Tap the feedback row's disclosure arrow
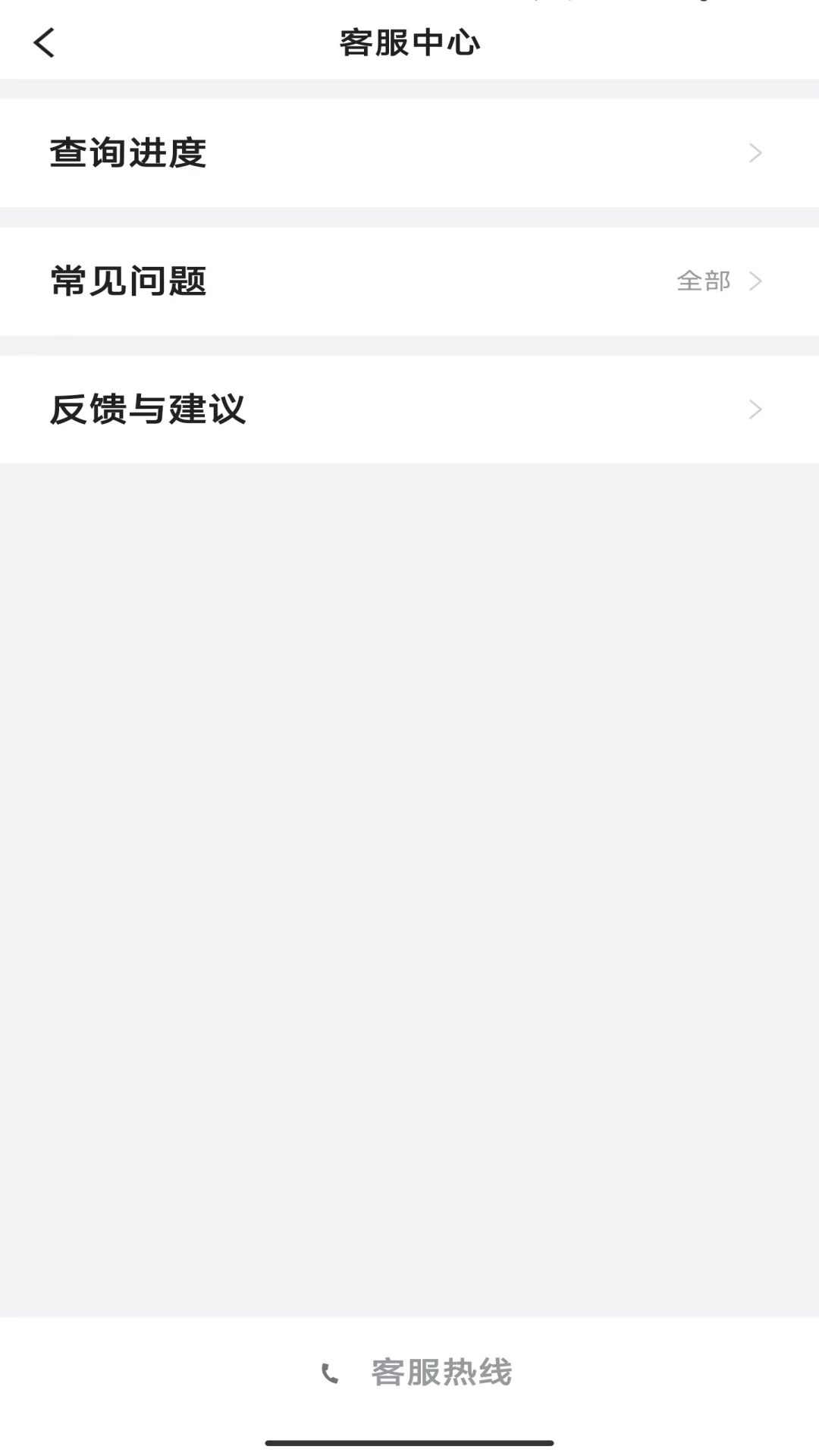819x1456 pixels. click(x=755, y=409)
